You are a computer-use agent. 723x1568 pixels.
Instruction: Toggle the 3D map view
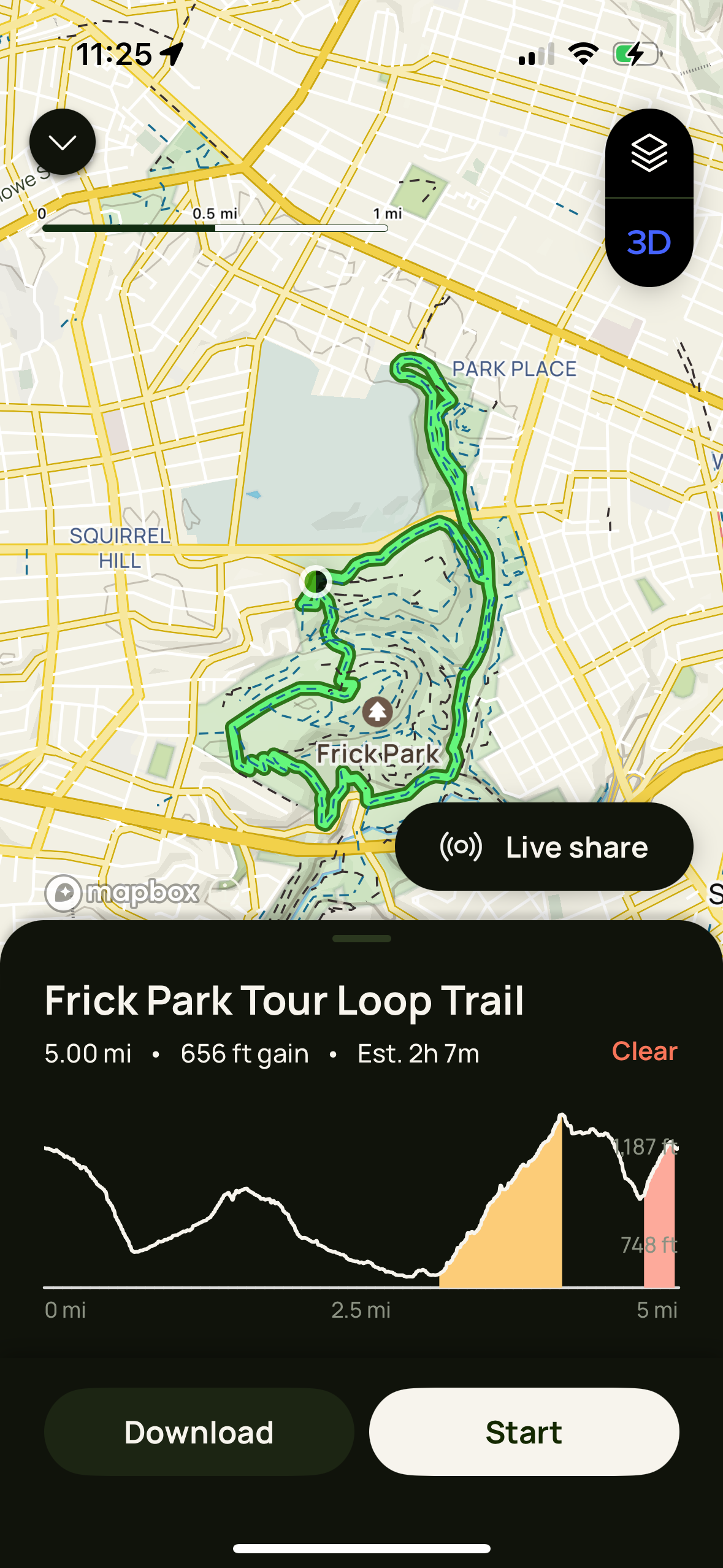coord(649,243)
